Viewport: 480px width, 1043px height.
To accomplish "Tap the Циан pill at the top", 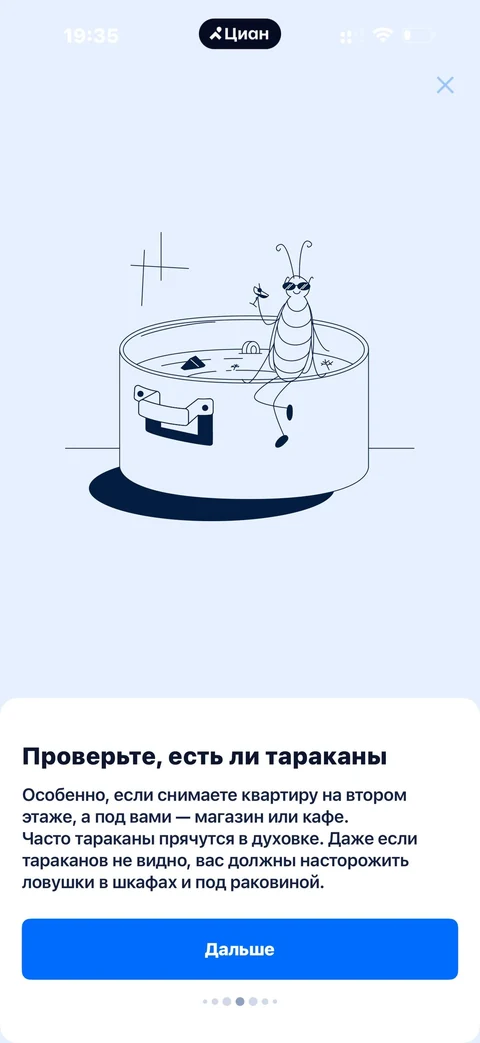I will [240, 34].
